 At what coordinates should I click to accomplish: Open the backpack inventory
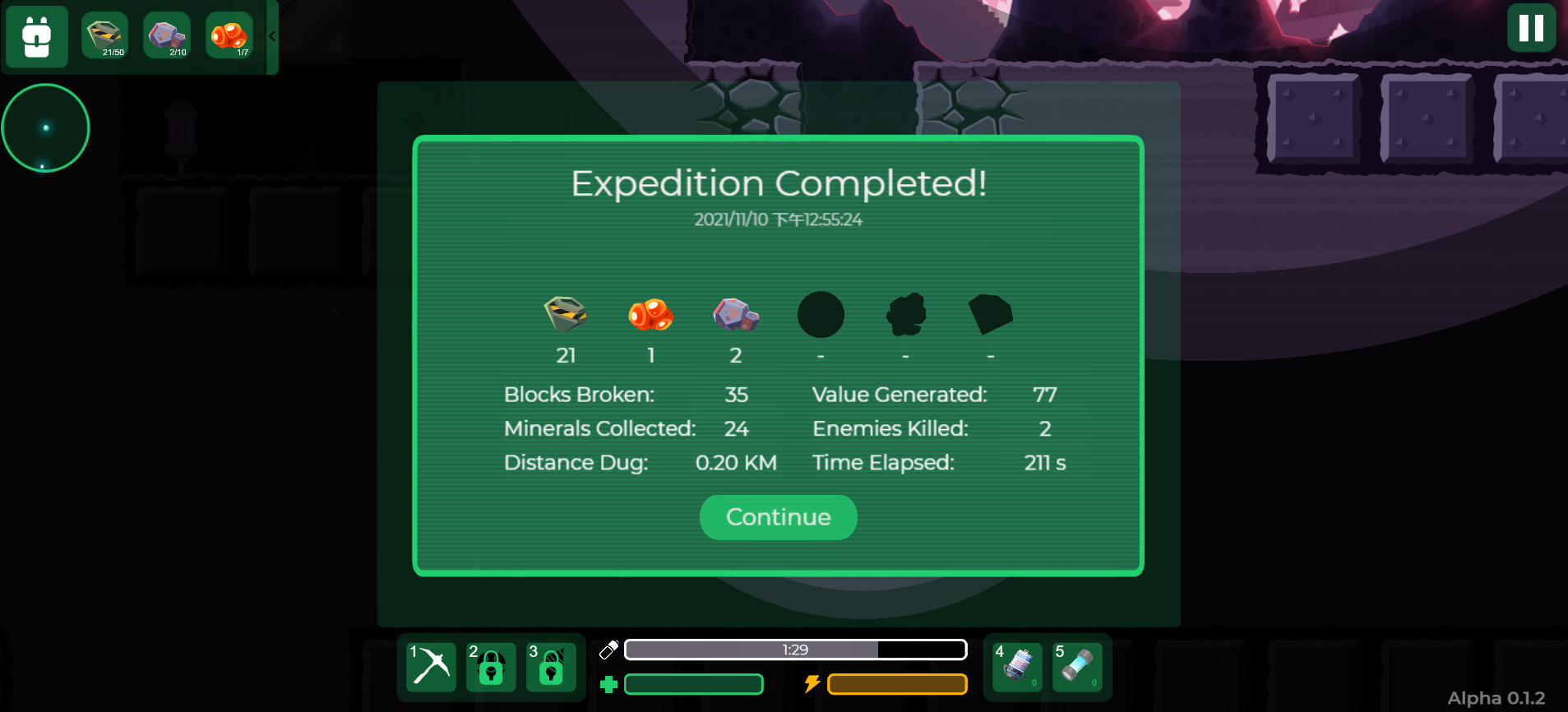pos(37,37)
